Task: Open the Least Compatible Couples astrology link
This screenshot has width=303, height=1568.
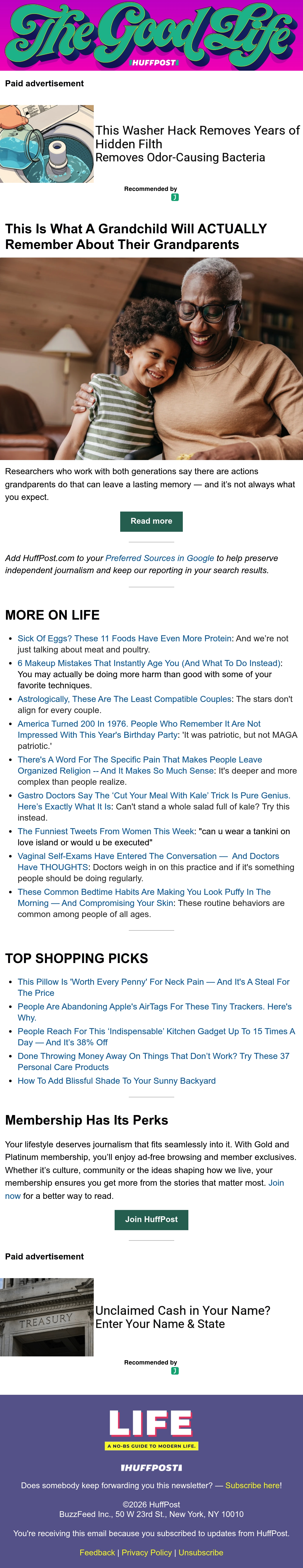Action: click(125, 699)
